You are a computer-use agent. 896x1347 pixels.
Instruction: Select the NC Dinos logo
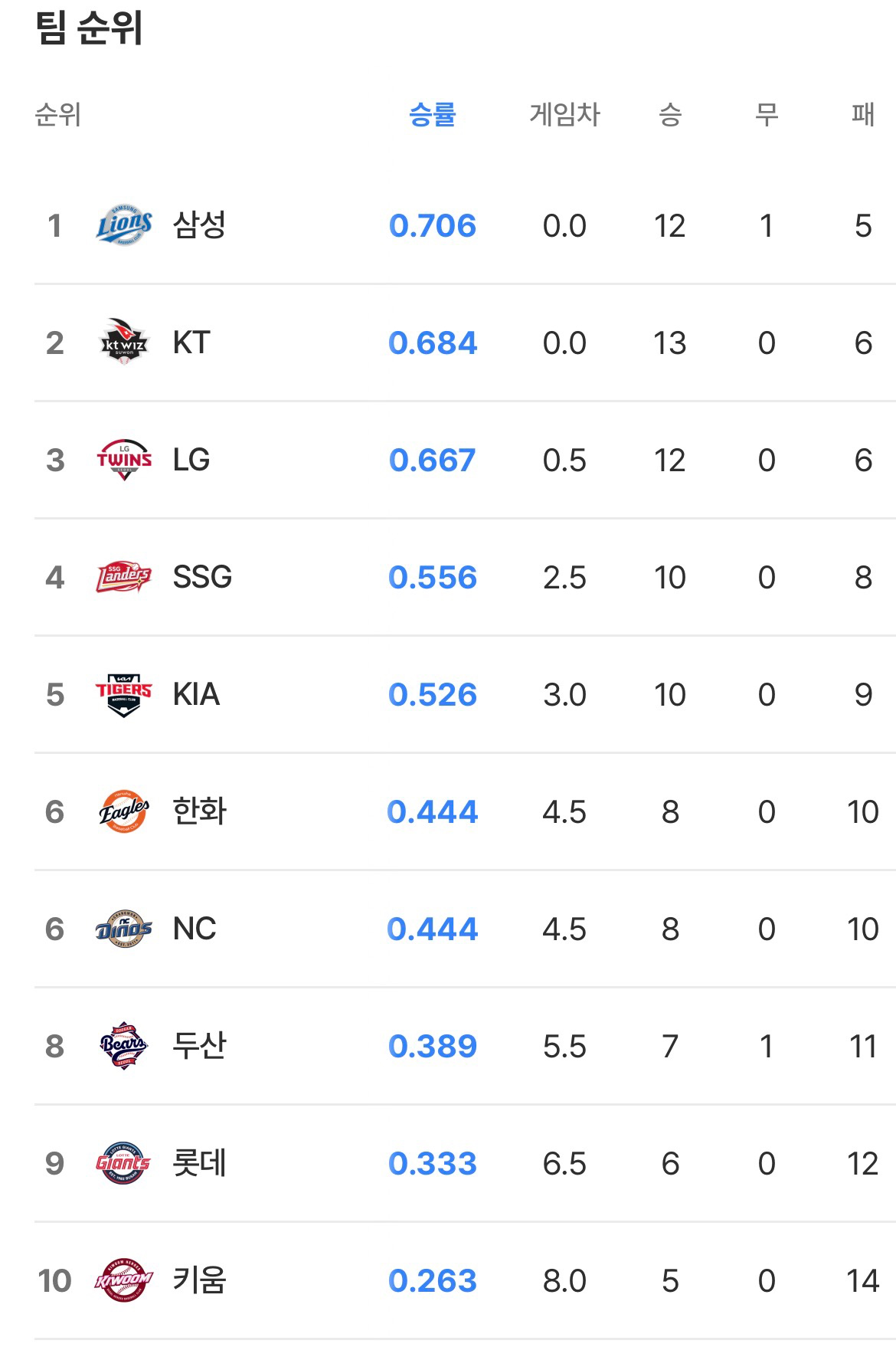(x=123, y=929)
